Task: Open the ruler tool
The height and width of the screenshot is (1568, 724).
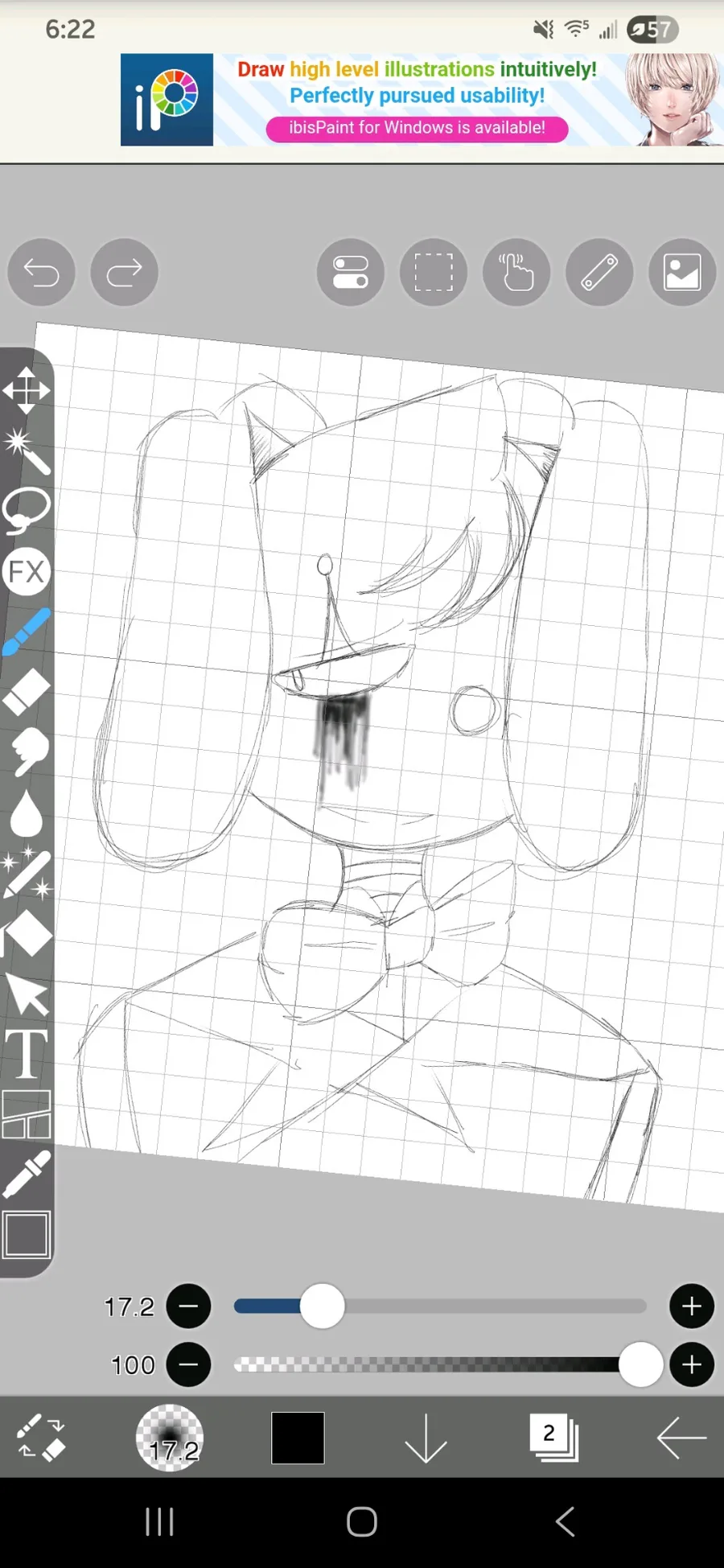Action: [599, 272]
